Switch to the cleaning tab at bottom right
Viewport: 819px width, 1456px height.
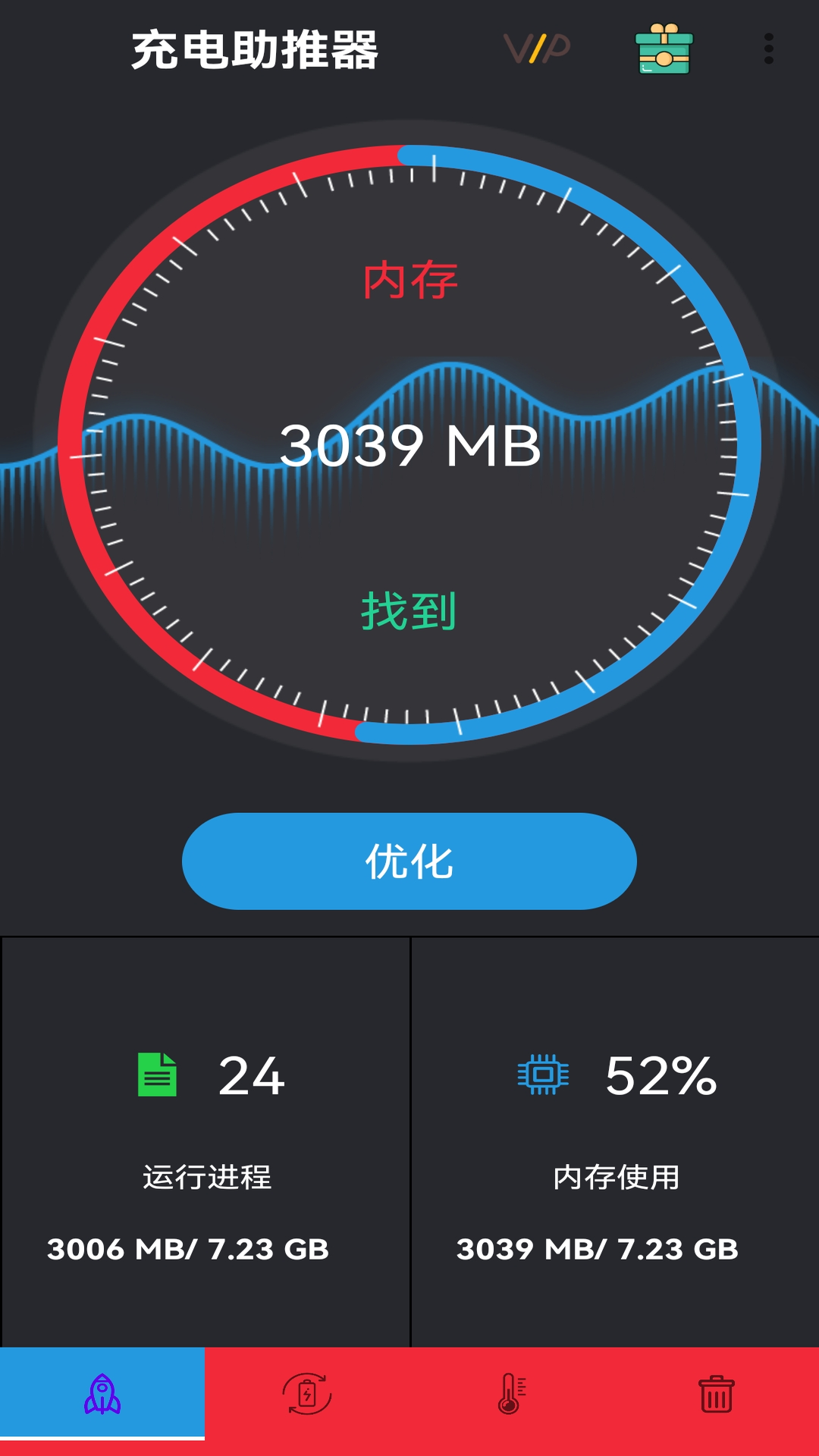click(717, 1405)
